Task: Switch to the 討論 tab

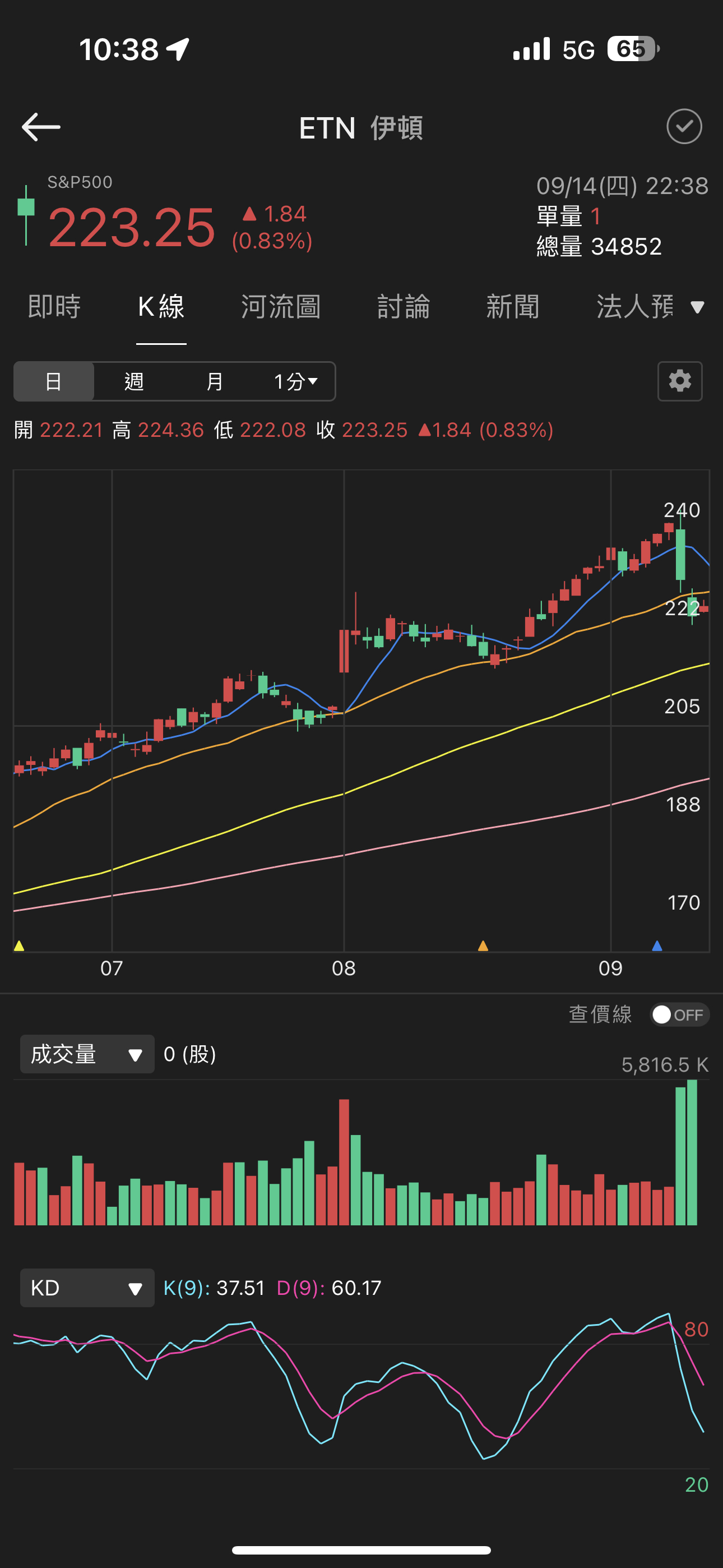Action: (x=404, y=306)
